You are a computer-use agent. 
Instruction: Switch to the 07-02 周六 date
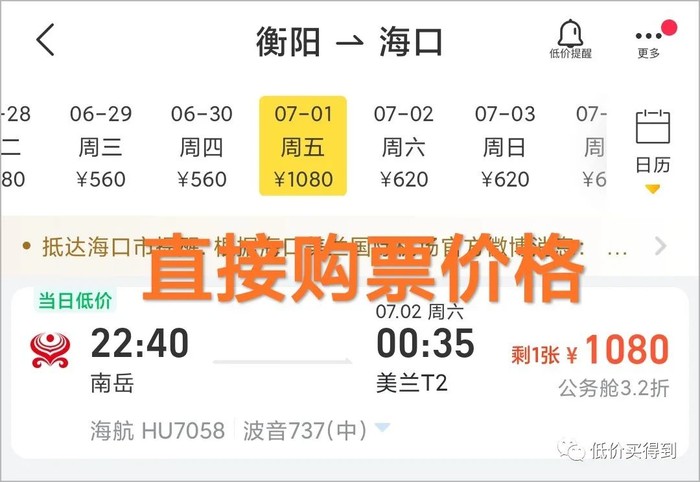pyautogui.click(x=404, y=146)
